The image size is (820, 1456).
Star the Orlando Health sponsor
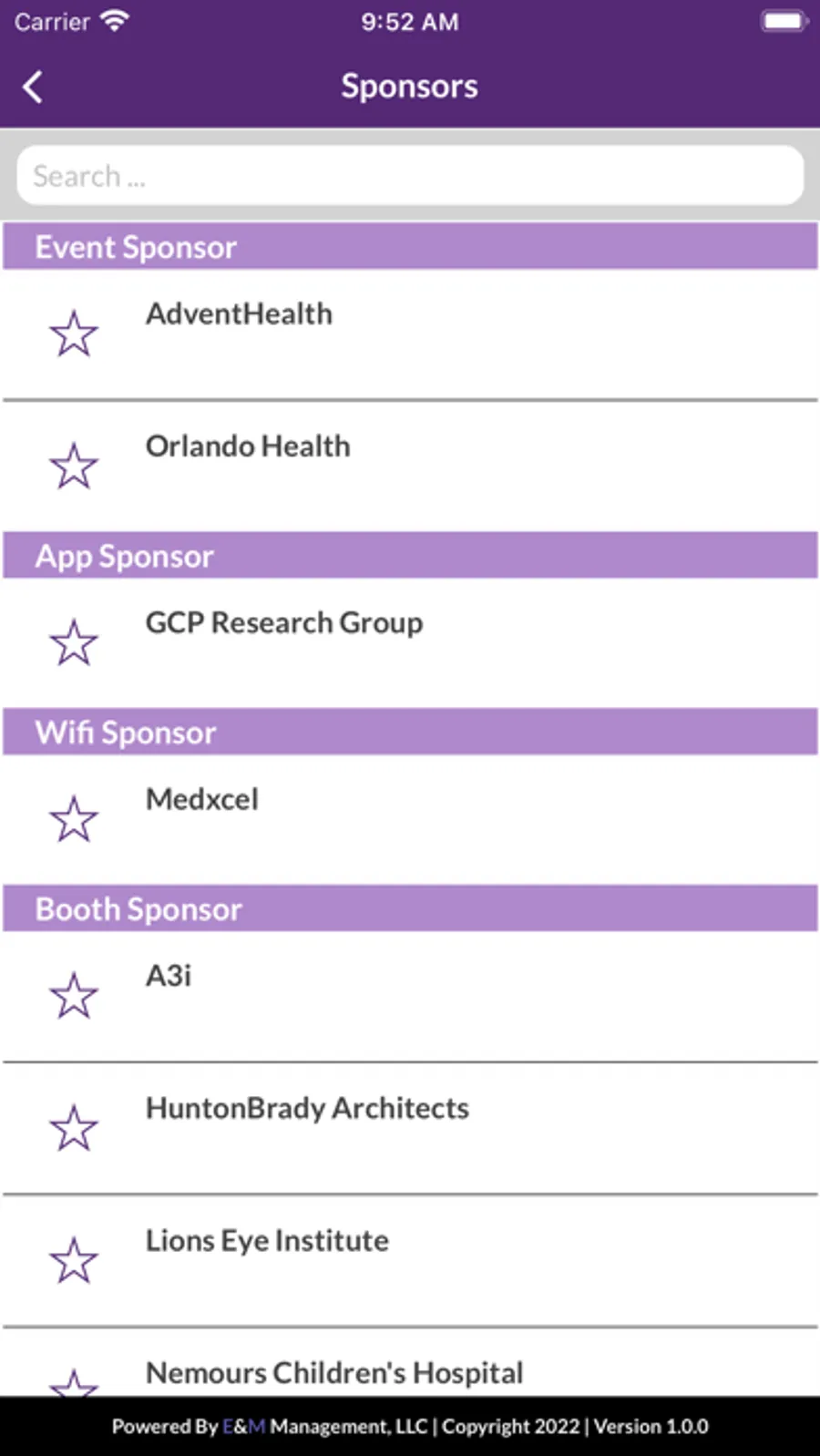[74, 467]
